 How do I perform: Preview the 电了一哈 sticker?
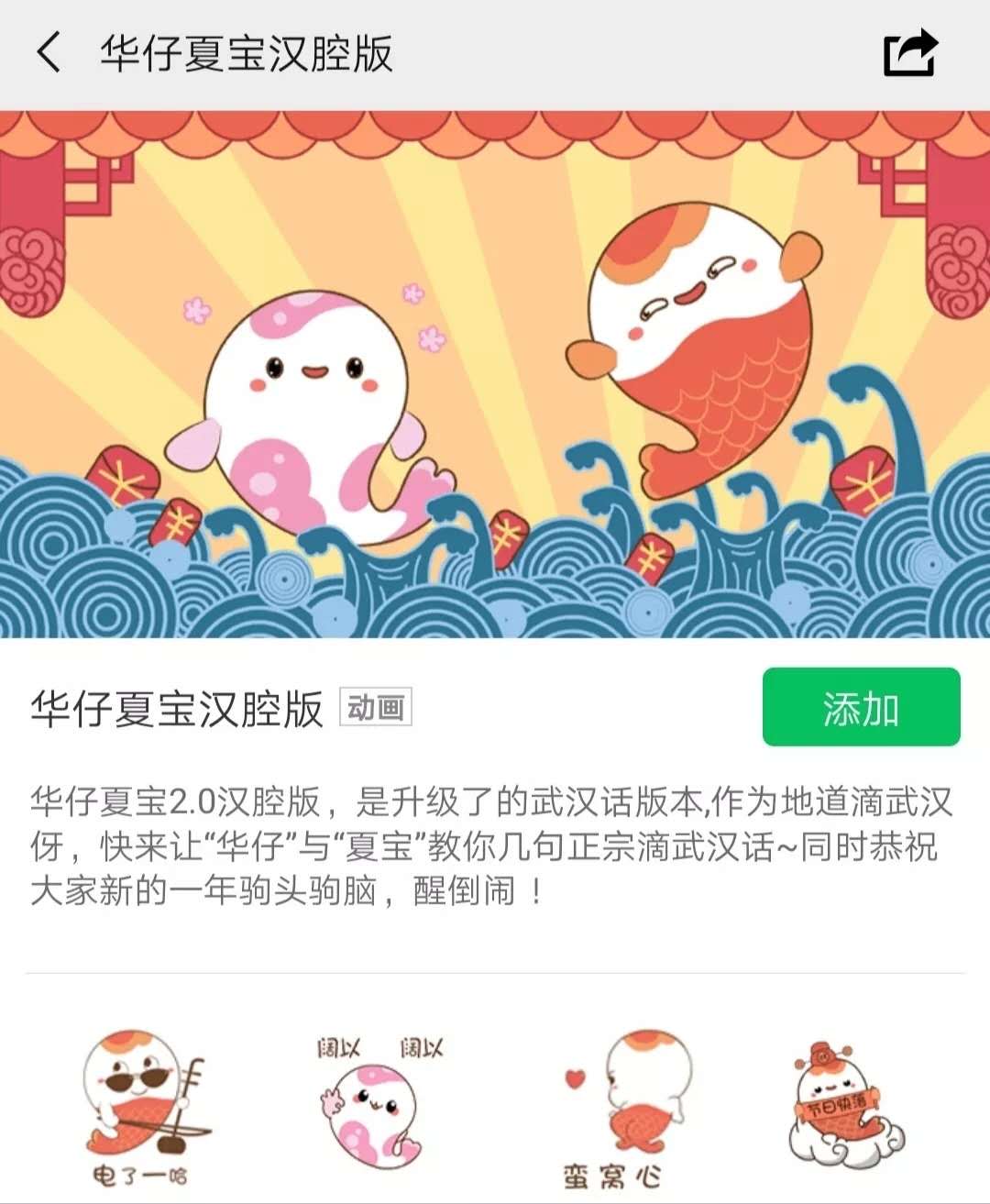tap(142, 1107)
